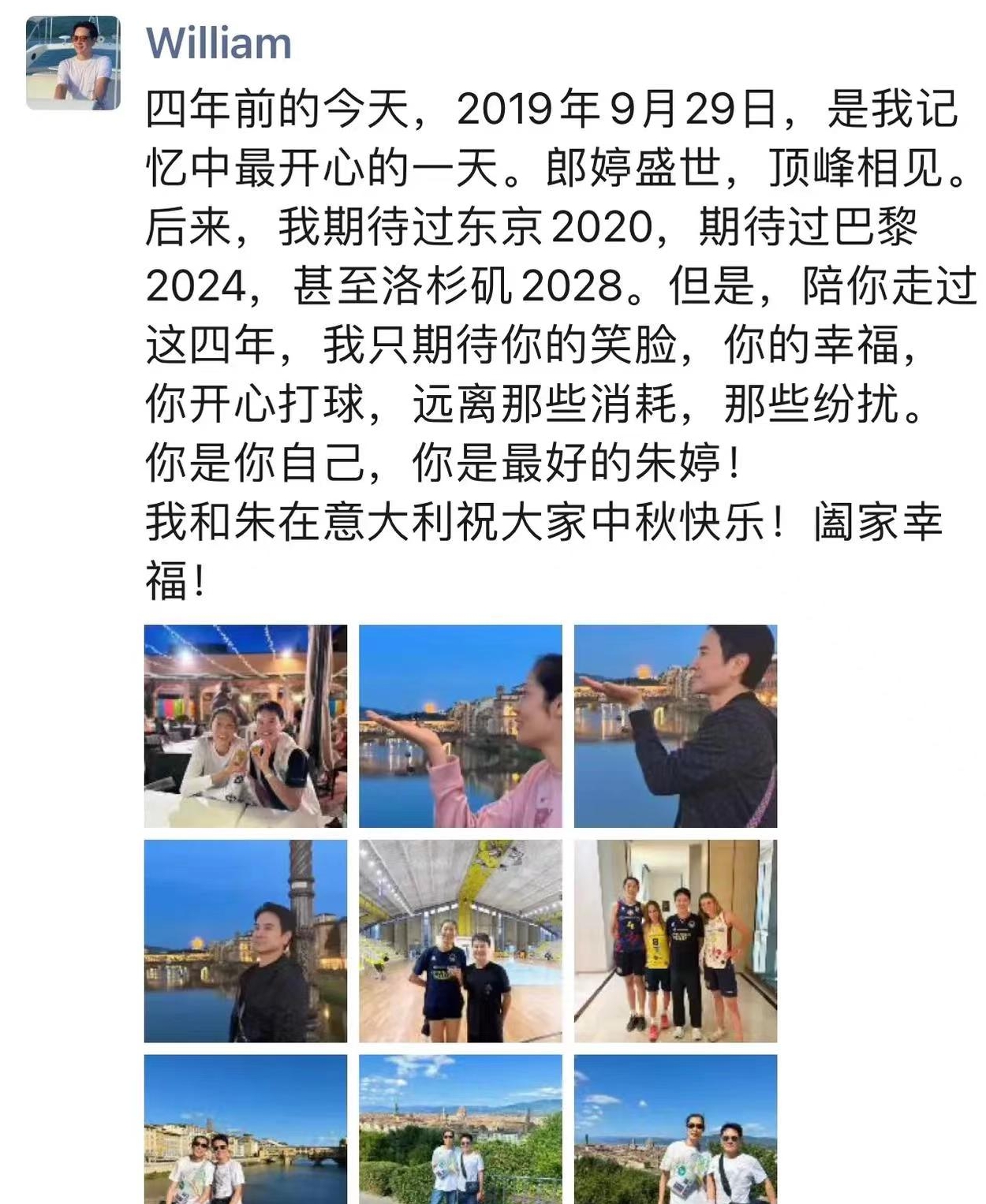
Task: Open bottom-left riverside daytime photo
Action: pyautogui.click(x=246, y=1143)
